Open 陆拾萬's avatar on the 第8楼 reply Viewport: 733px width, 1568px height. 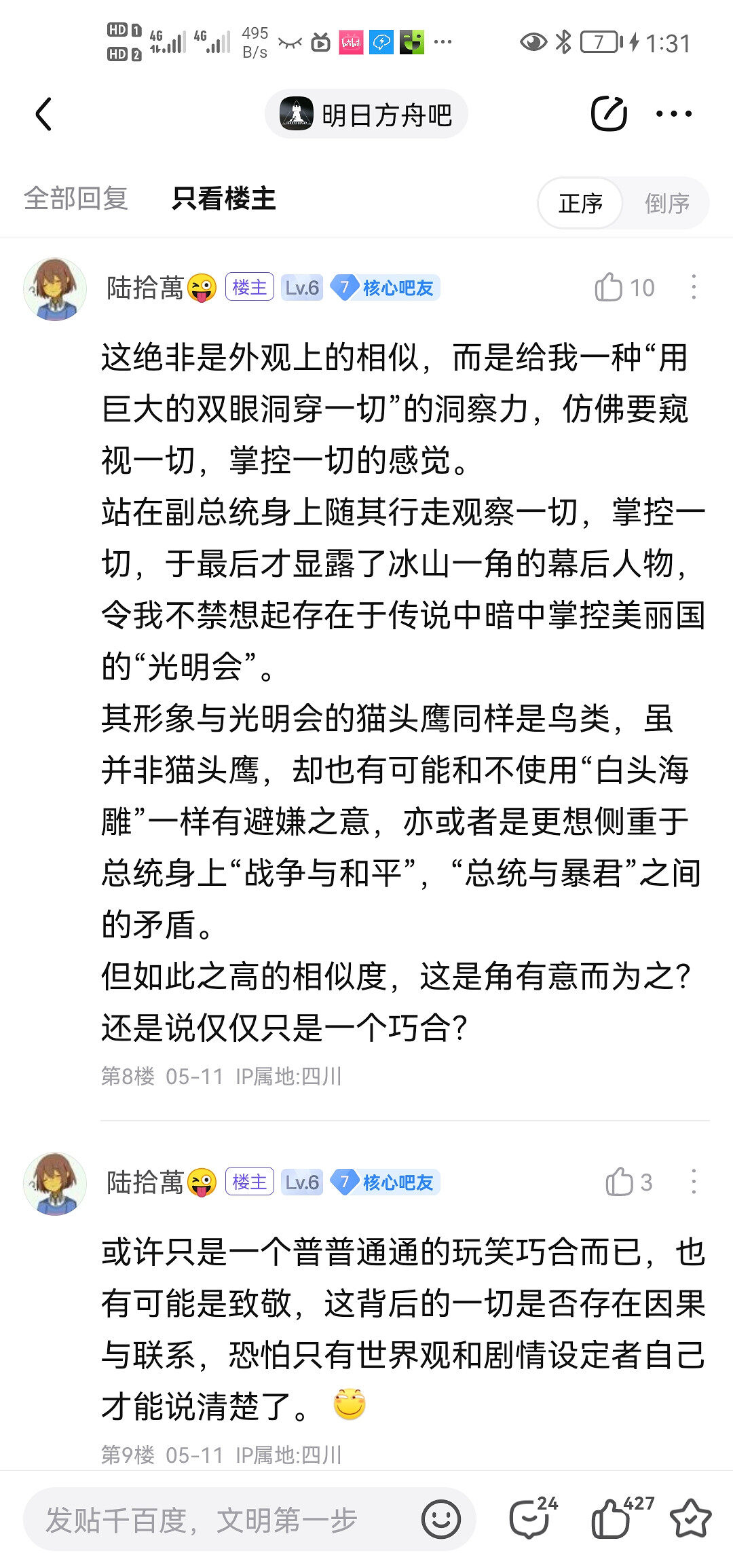pyautogui.click(x=55, y=289)
